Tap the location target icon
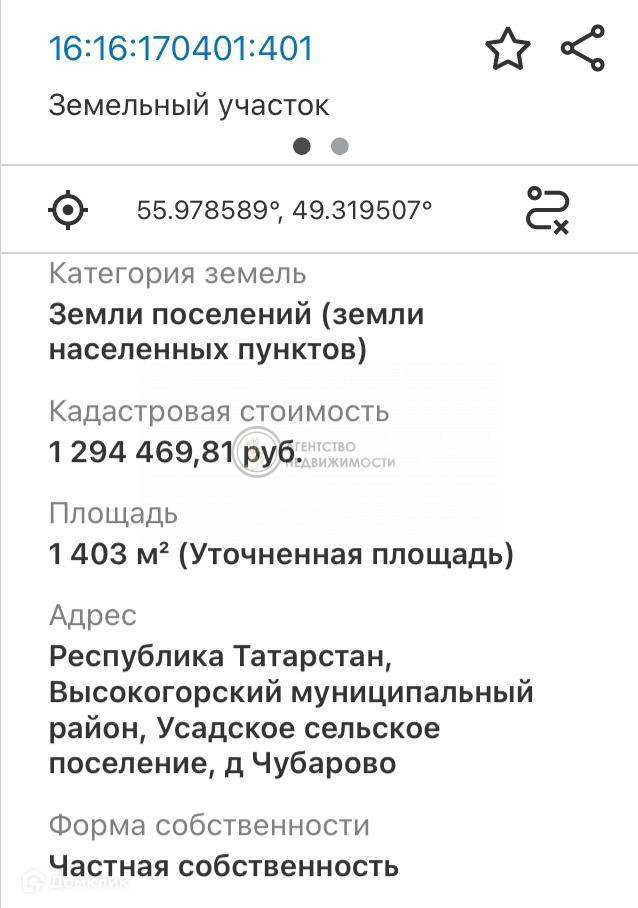 (68, 210)
